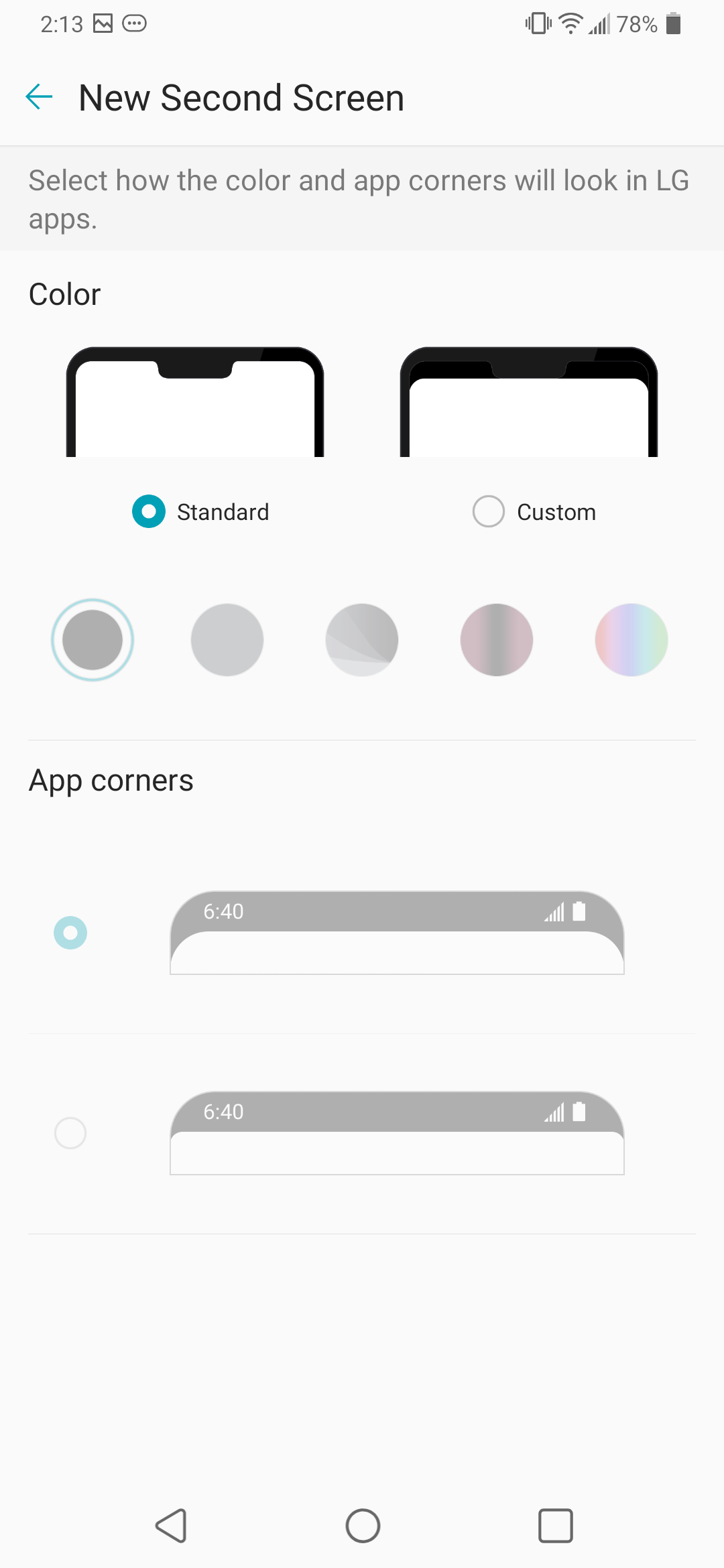Pick the dark gray color swatch

click(x=93, y=640)
